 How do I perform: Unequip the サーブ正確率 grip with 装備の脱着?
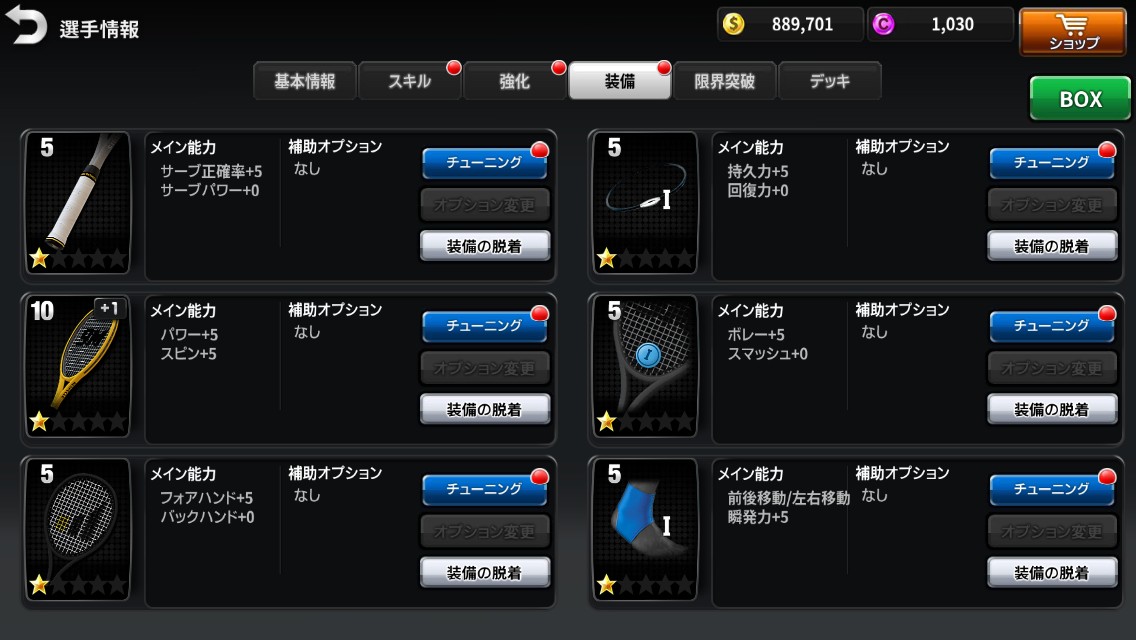[x=485, y=246]
